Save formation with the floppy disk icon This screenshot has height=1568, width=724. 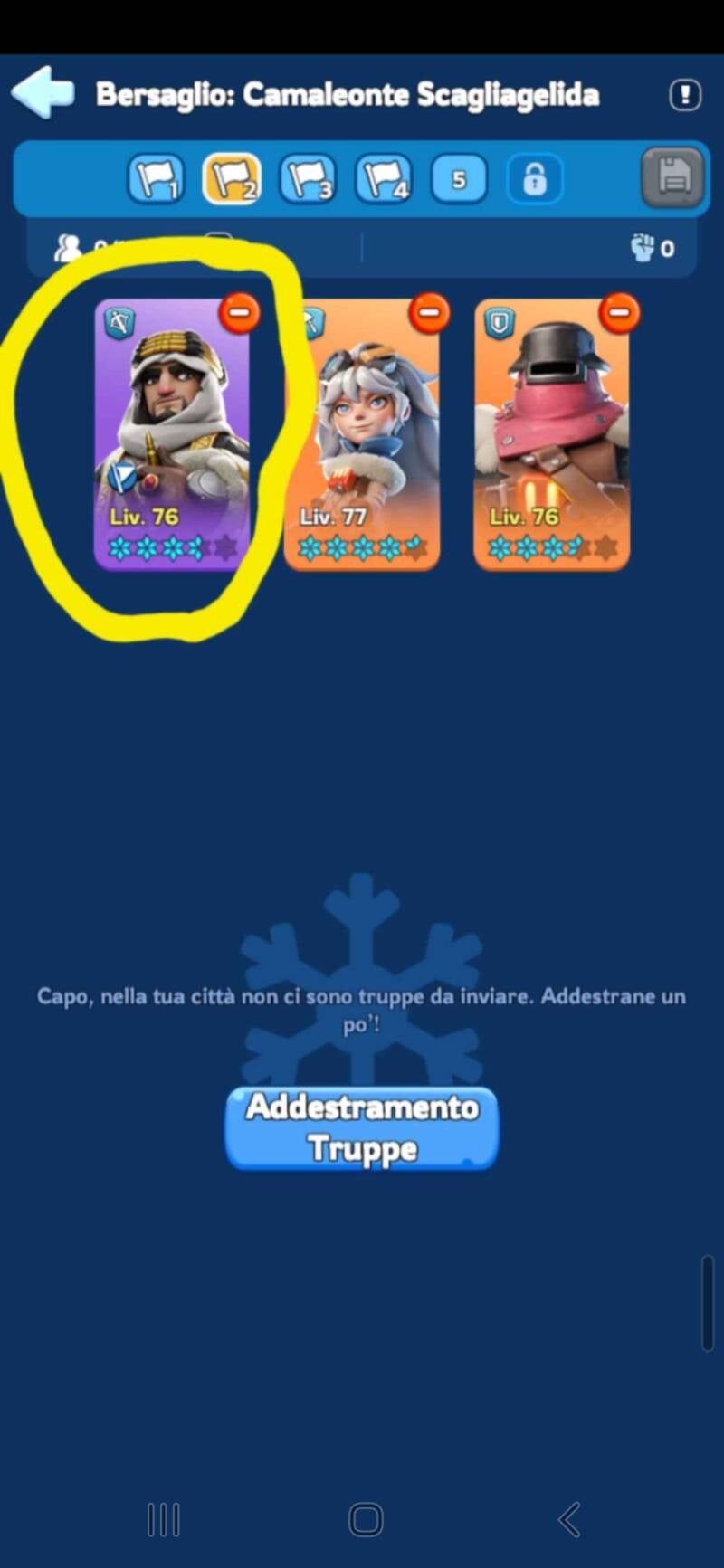[x=672, y=177]
